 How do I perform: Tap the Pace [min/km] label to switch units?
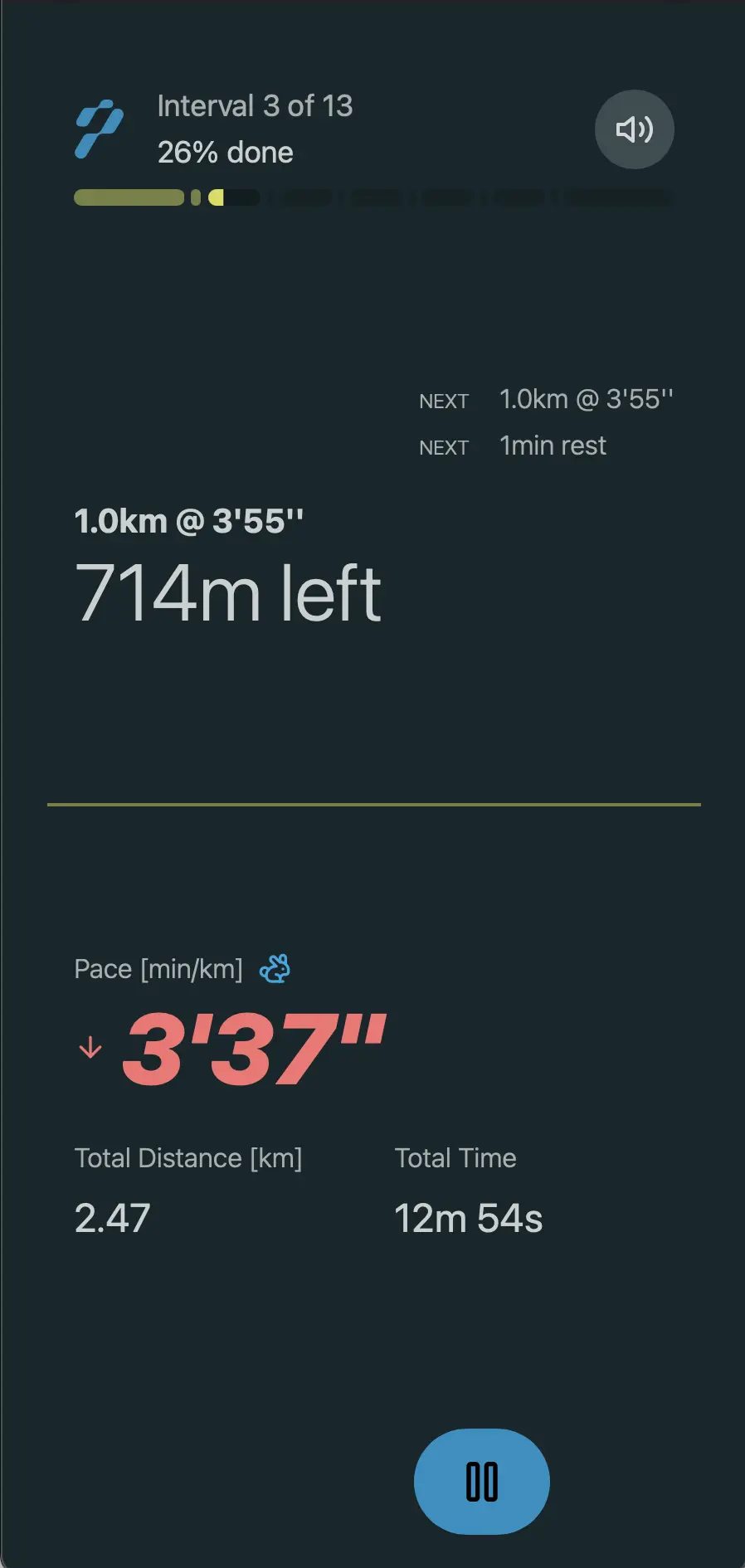[x=158, y=968]
